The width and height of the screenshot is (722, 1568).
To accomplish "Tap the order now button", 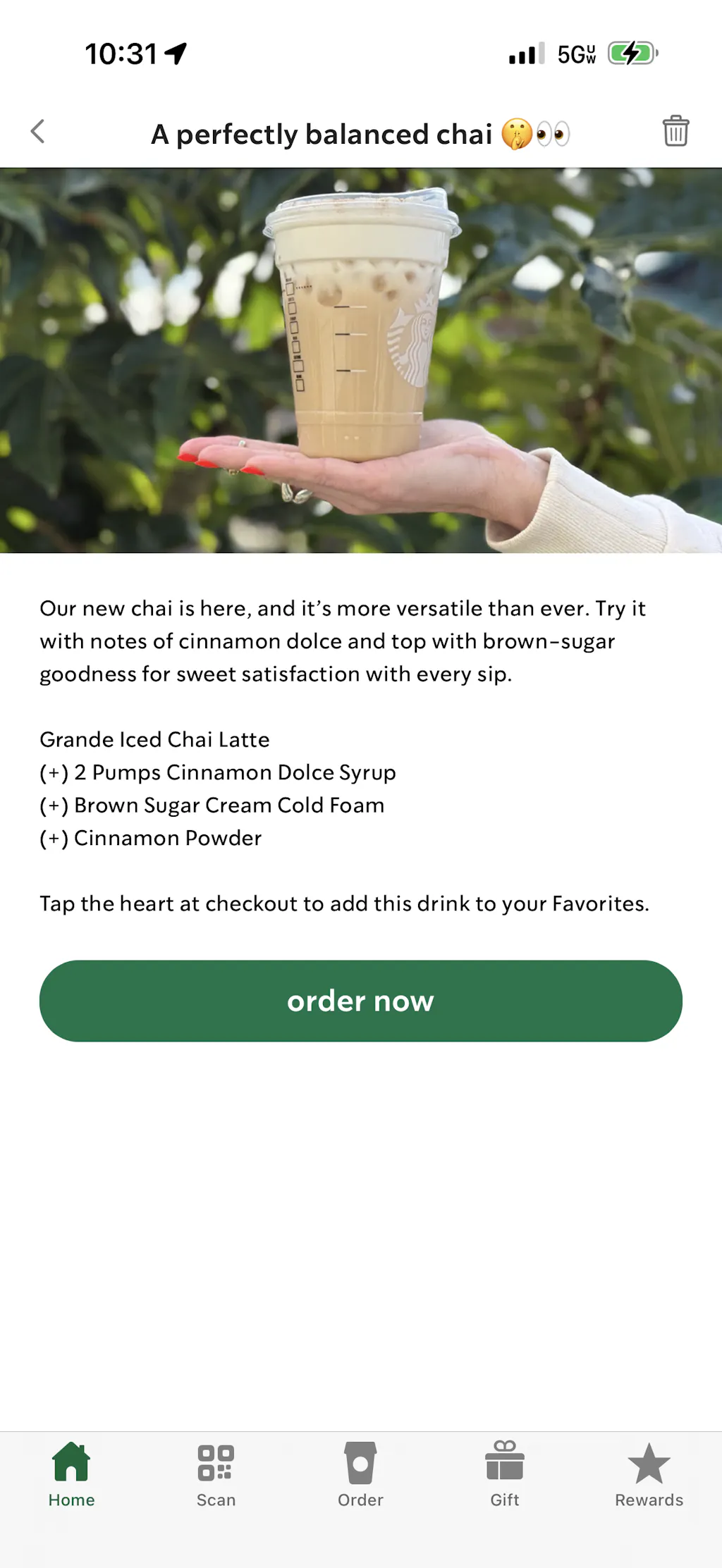I will coord(361,1001).
